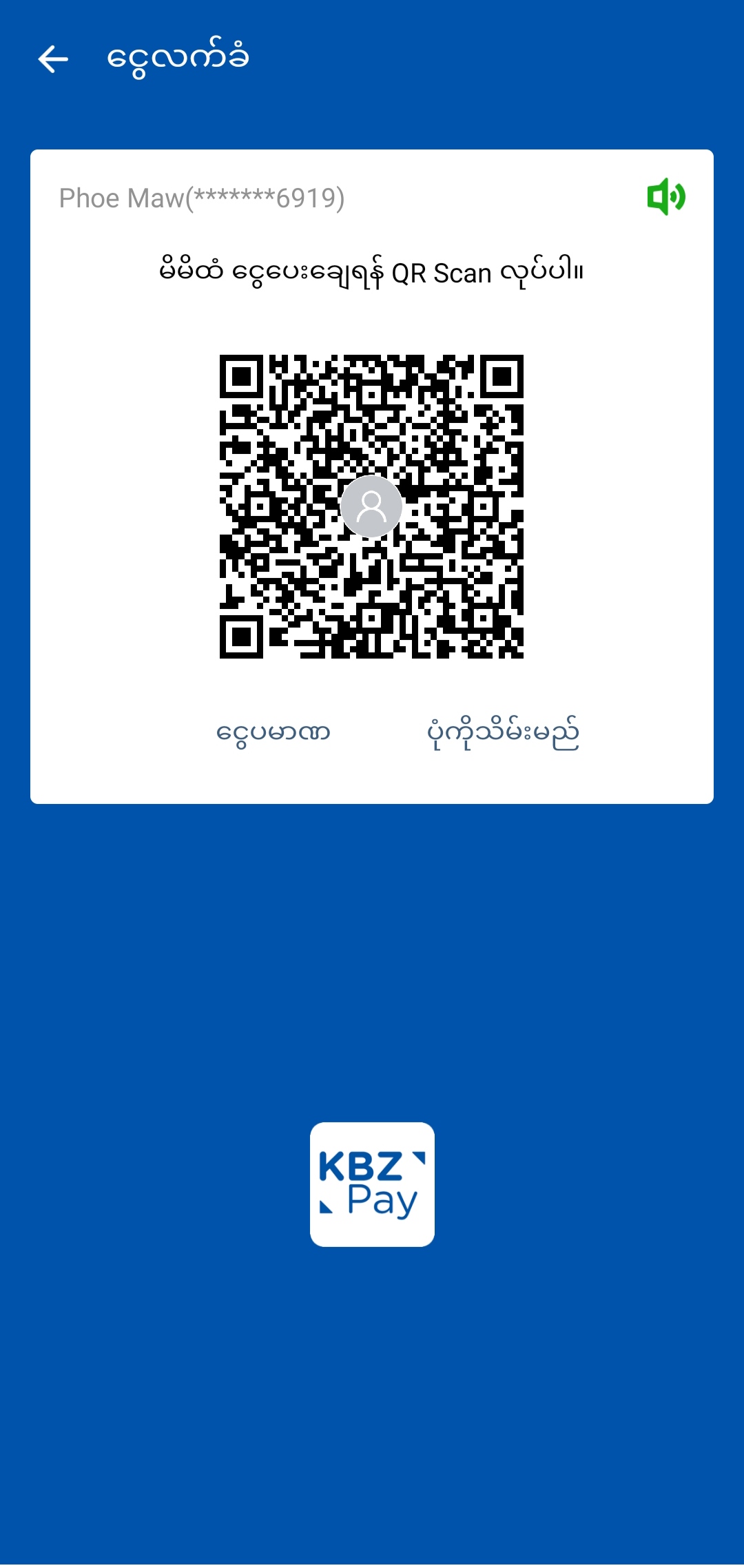This screenshot has height=1568, width=744.
Task: Save the QR with ပုံကိုသိမ်းမည်
Action: click(x=503, y=734)
